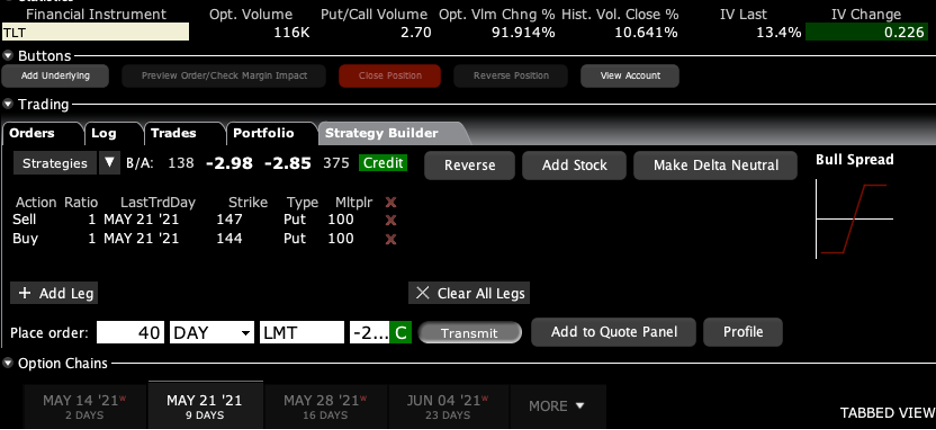Viewport: 936px width, 430px height.
Task: Add the spread to Quote Panel
Action: click(613, 332)
